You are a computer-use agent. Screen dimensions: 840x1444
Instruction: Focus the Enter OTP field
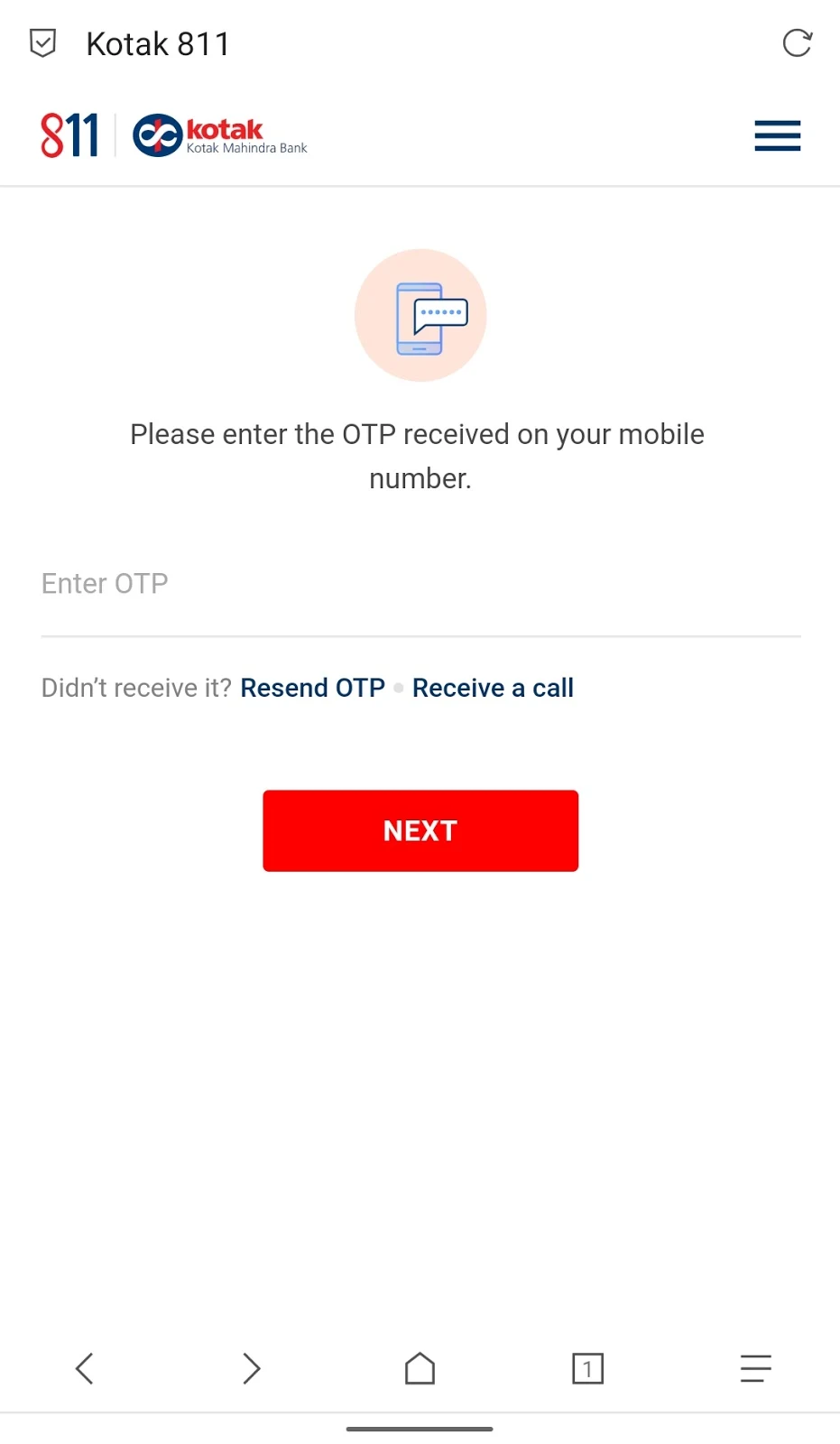click(420, 584)
